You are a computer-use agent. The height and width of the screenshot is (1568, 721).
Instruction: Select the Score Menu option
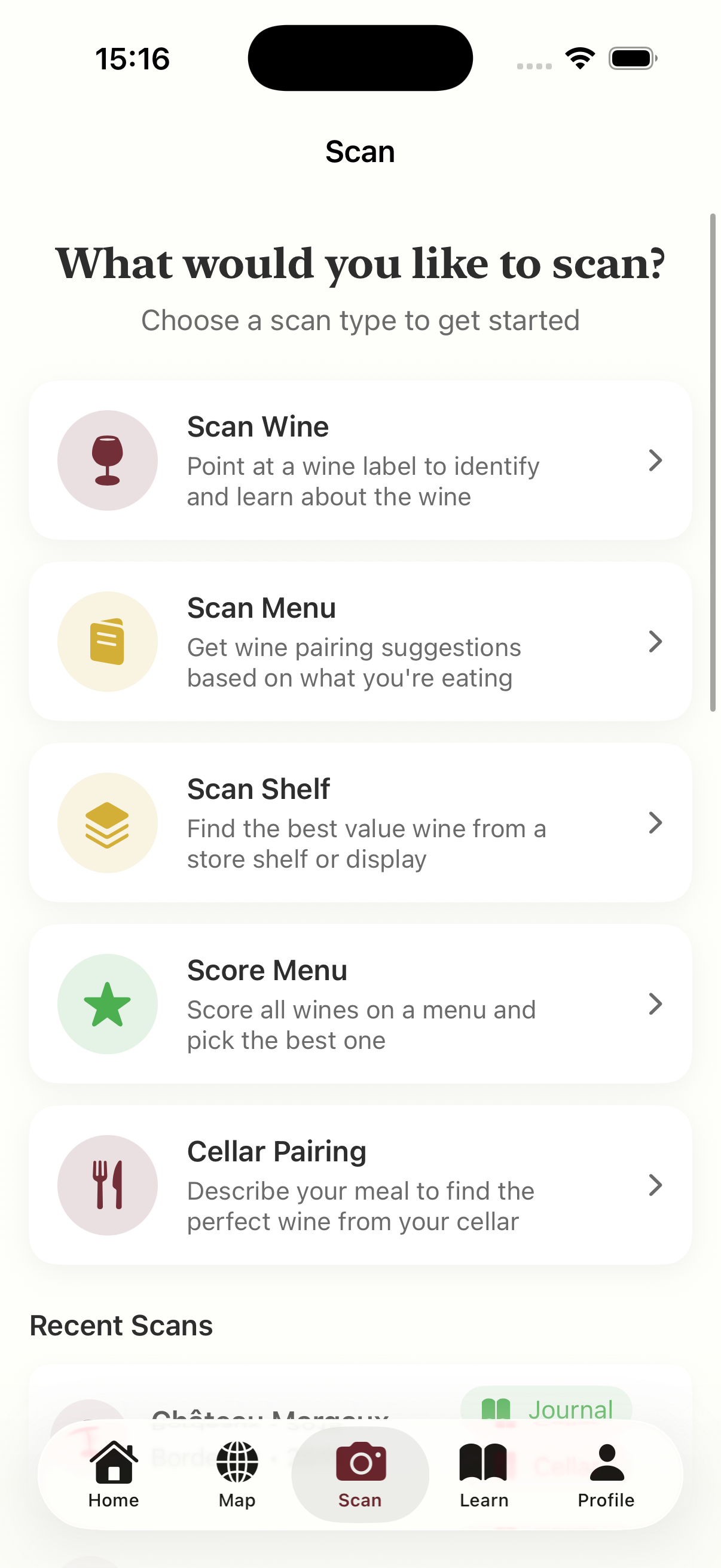[360, 1003]
